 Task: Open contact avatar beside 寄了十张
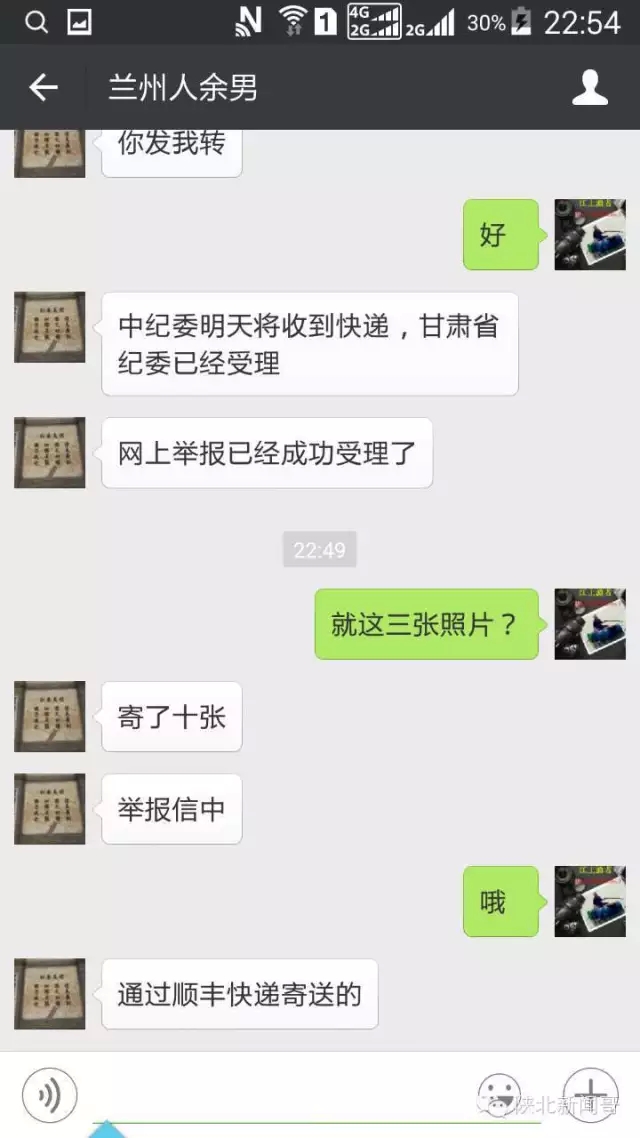coord(50,716)
